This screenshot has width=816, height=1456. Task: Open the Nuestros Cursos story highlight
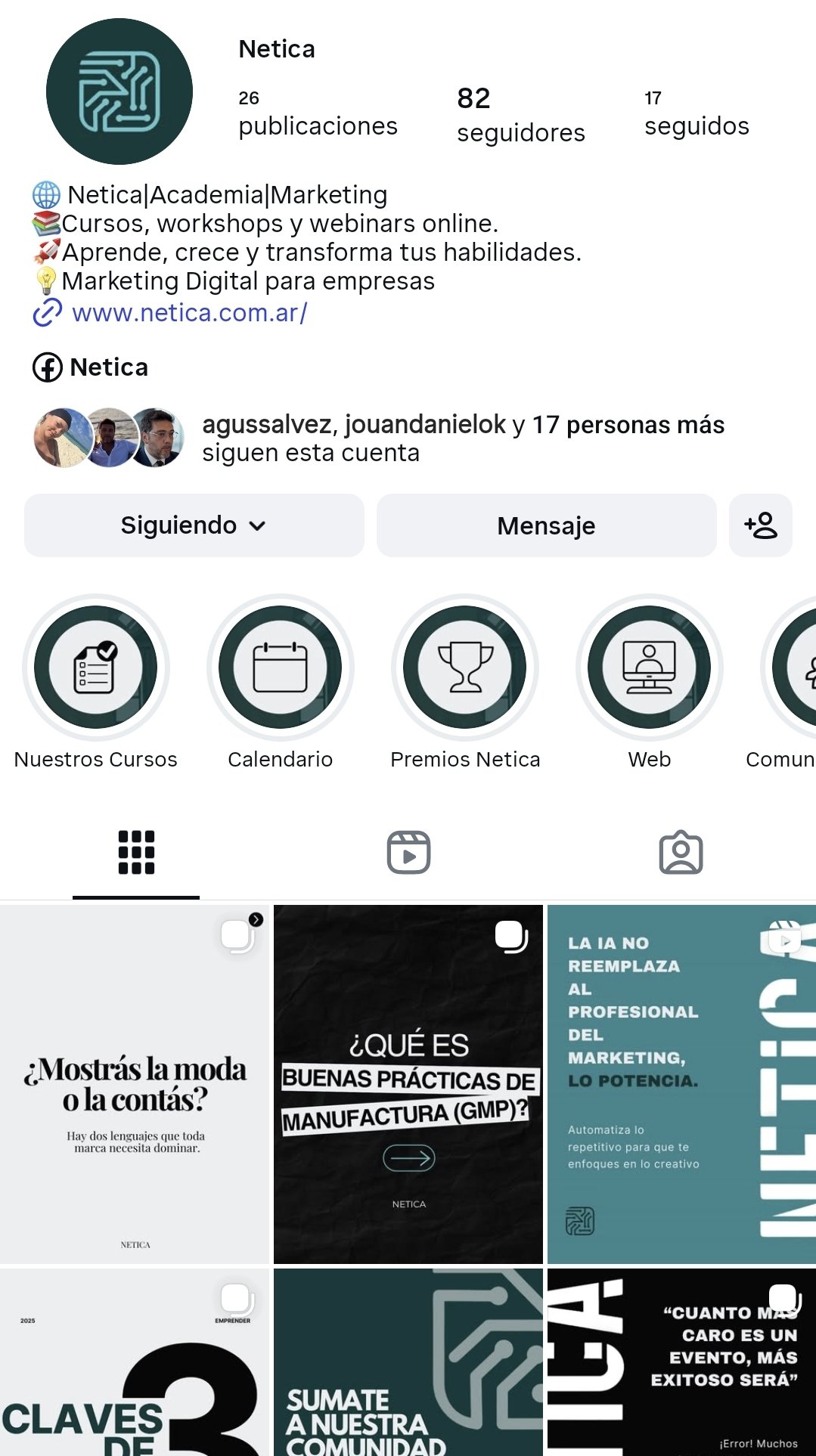(x=95, y=668)
